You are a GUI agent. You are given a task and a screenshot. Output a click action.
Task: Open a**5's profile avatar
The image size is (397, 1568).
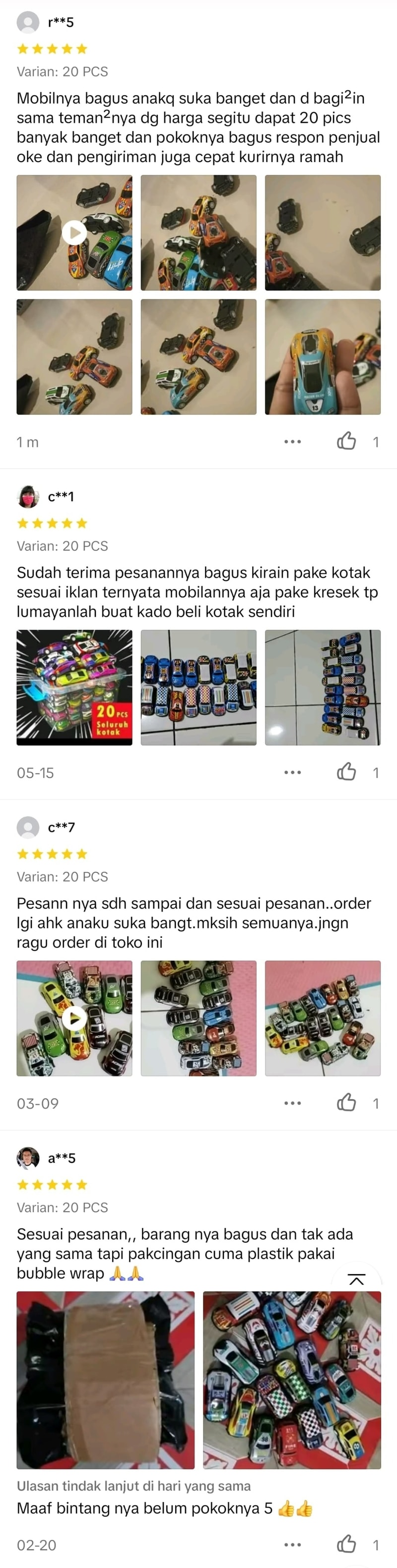pyautogui.click(x=28, y=1158)
